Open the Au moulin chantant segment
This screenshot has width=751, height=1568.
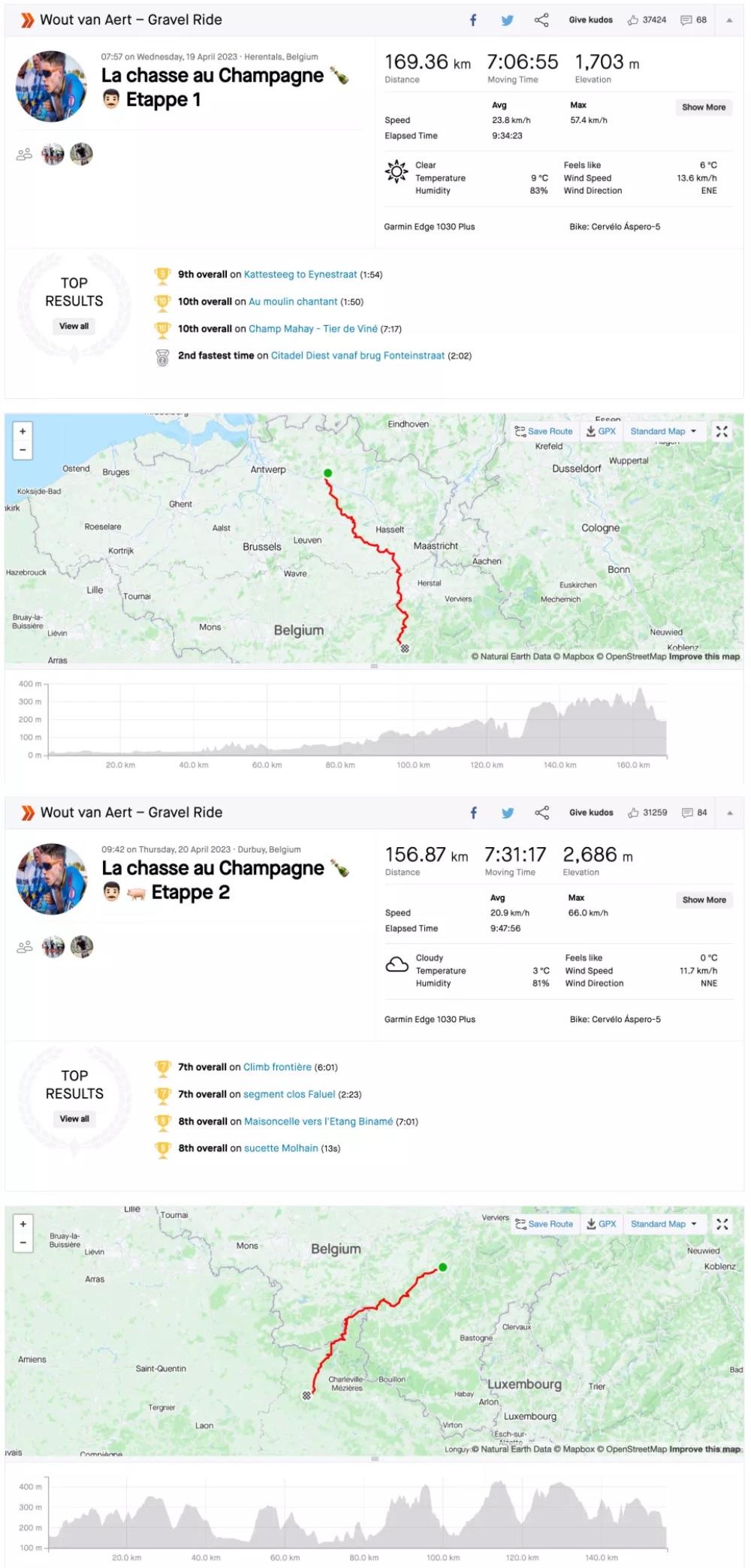(293, 302)
